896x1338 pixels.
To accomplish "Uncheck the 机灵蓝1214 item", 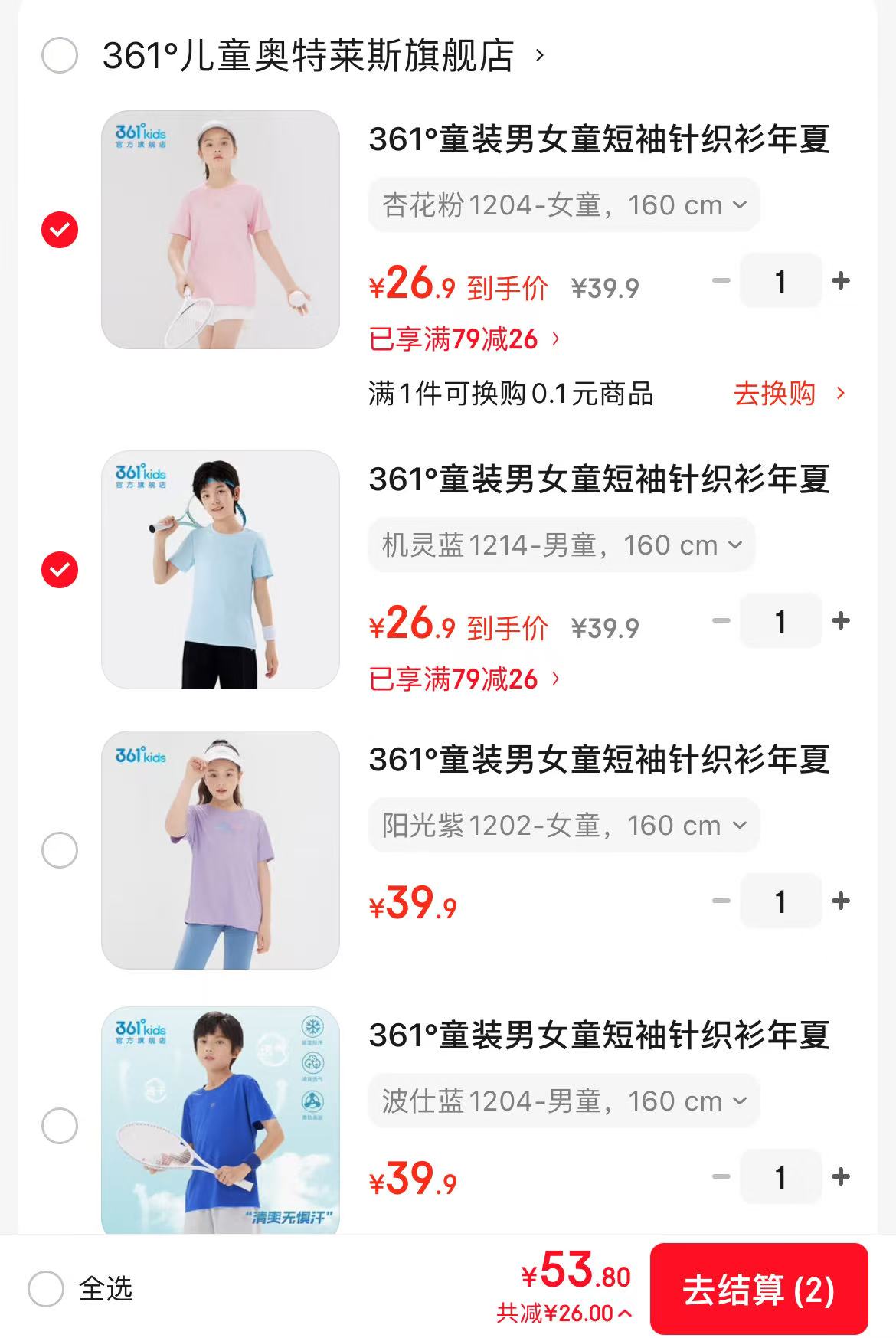I will click(60, 570).
